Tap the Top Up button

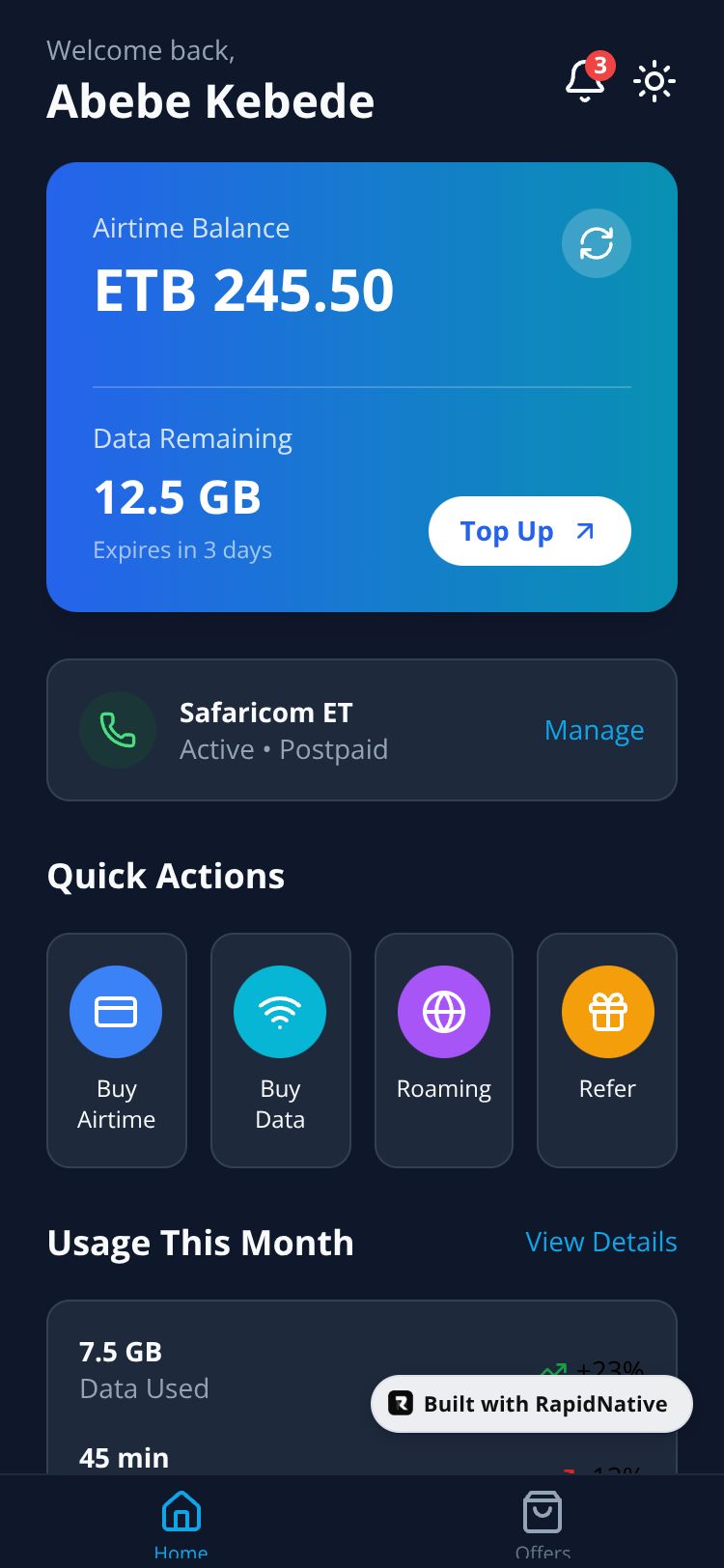pos(529,531)
